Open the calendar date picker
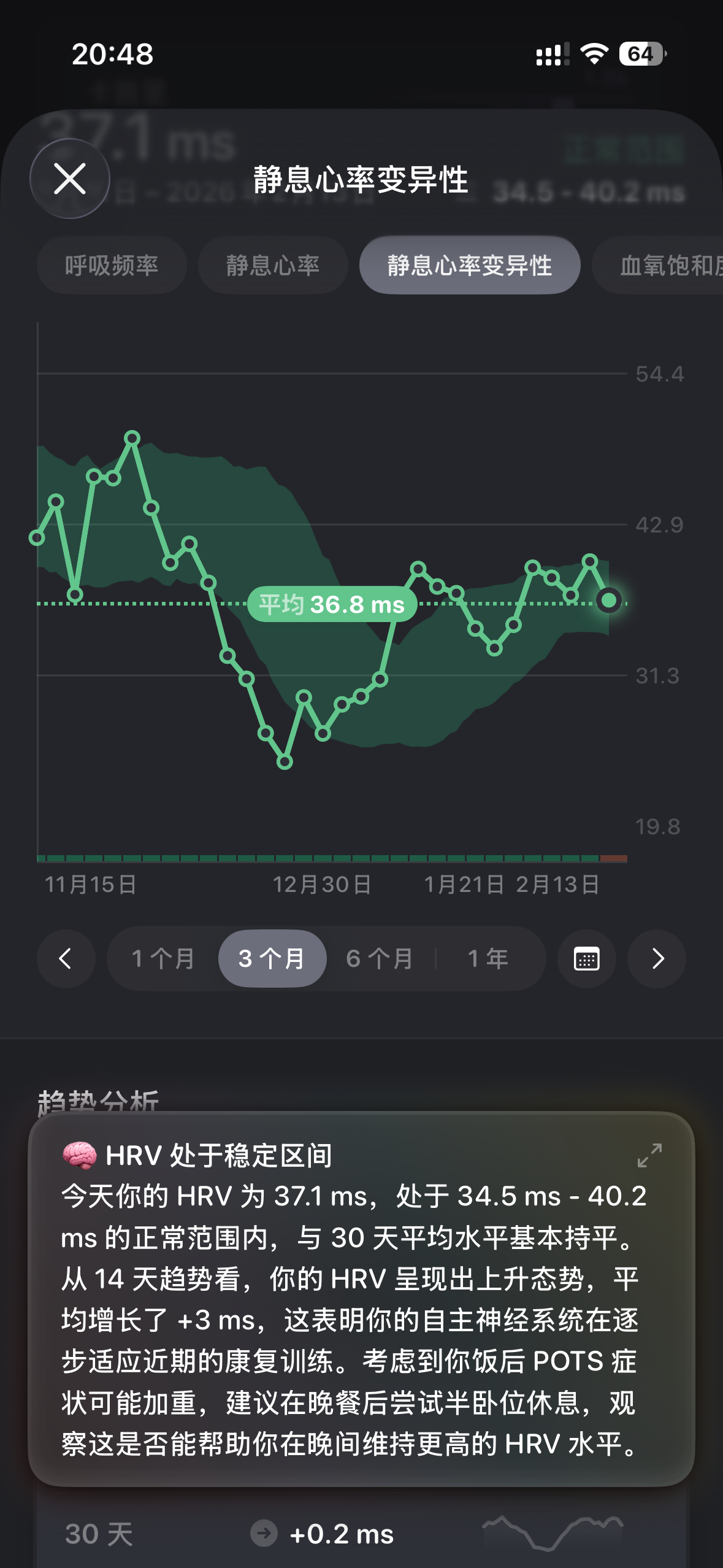The width and height of the screenshot is (723, 1568). coord(586,958)
